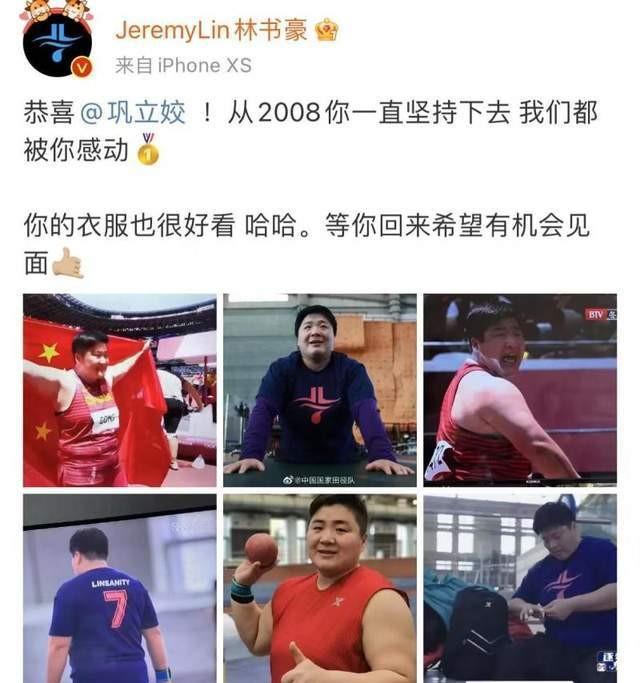
Task: Open the photo of her packing a bag
Action: coord(519,588)
